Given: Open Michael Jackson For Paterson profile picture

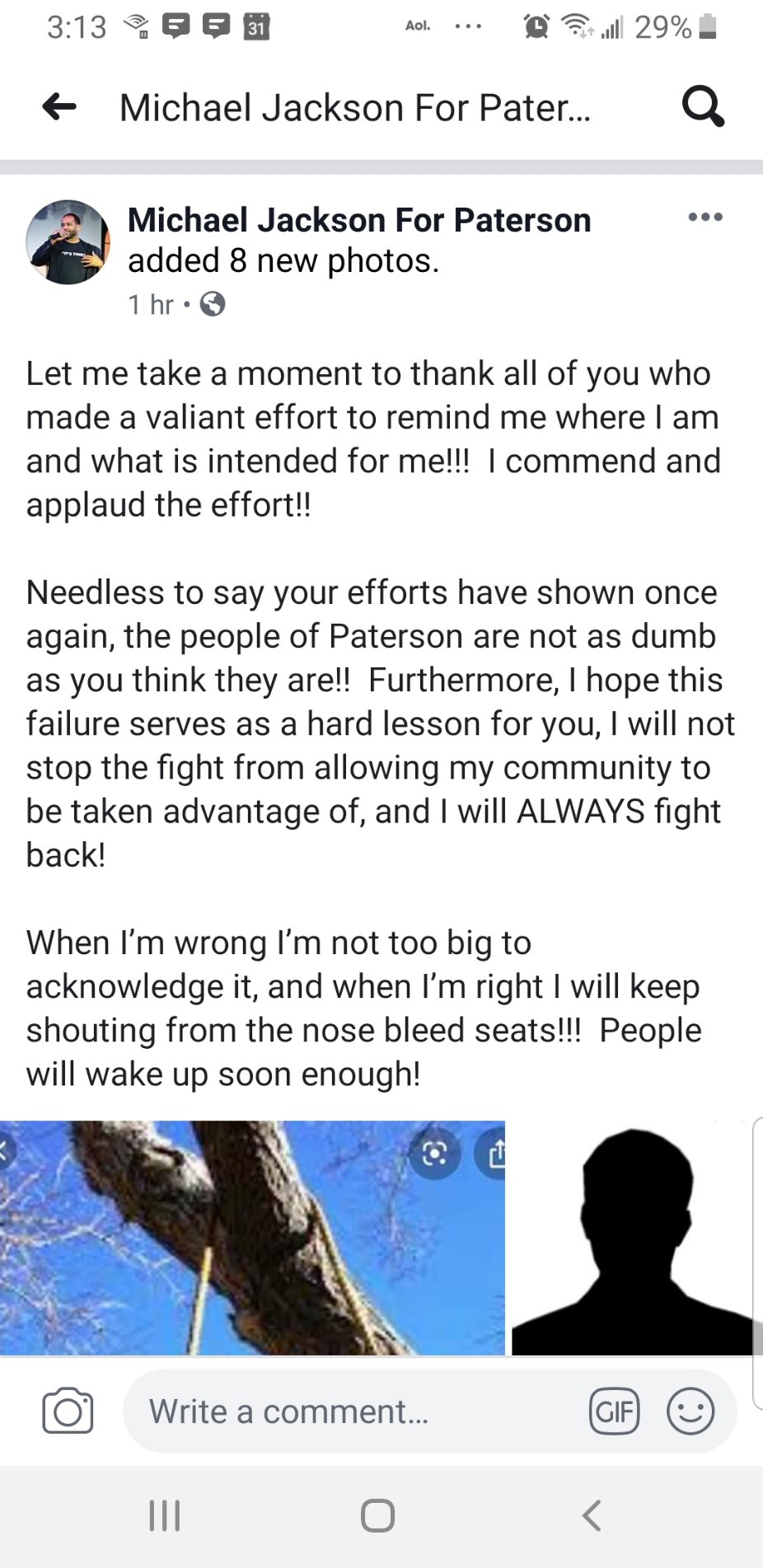Looking at the screenshot, I should [x=68, y=242].
